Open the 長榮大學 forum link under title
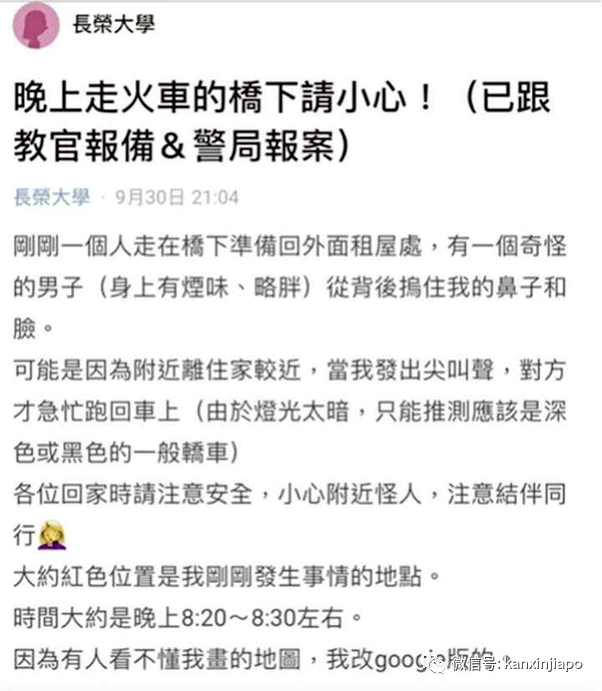 click(51, 197)
